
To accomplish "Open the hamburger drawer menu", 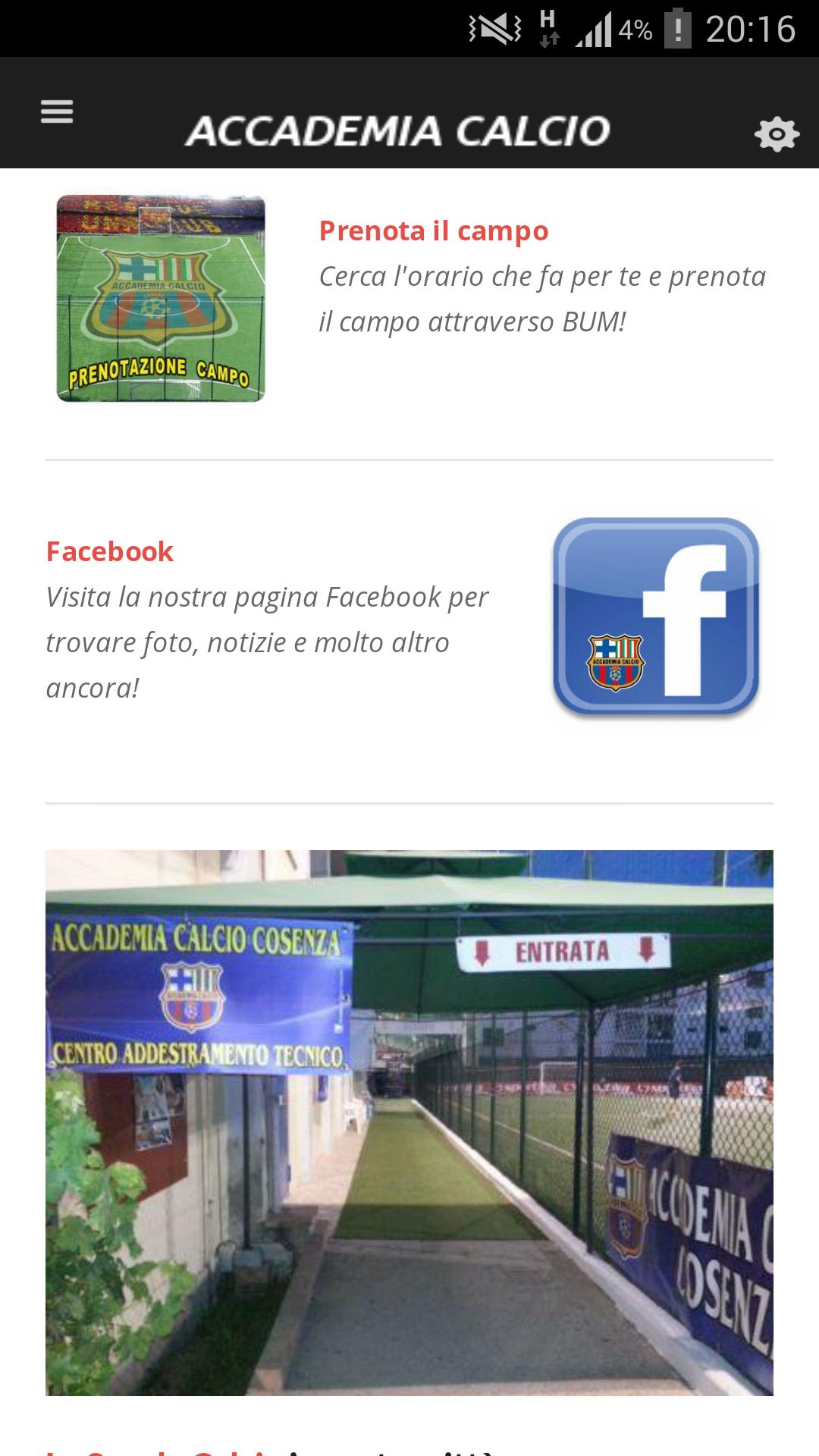I will (x=57, y=112).
